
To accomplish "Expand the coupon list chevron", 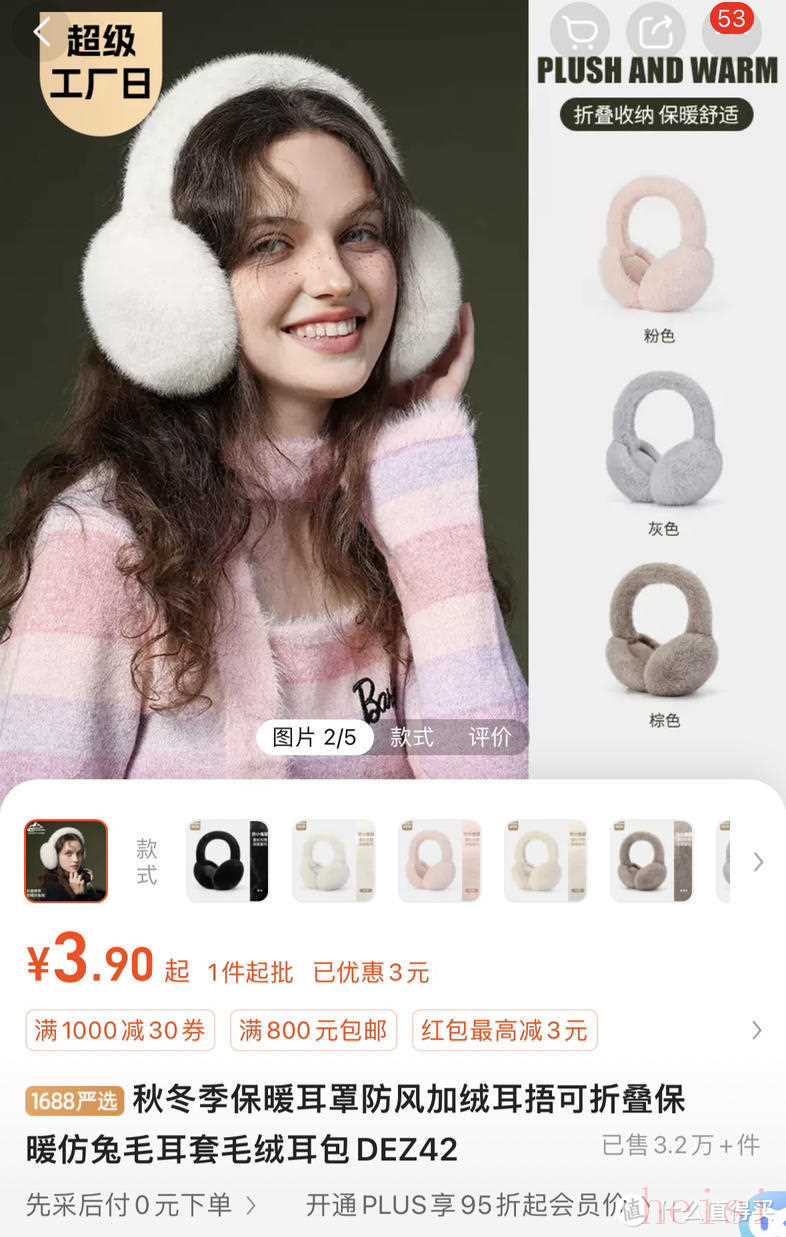I will [757, 1030].
